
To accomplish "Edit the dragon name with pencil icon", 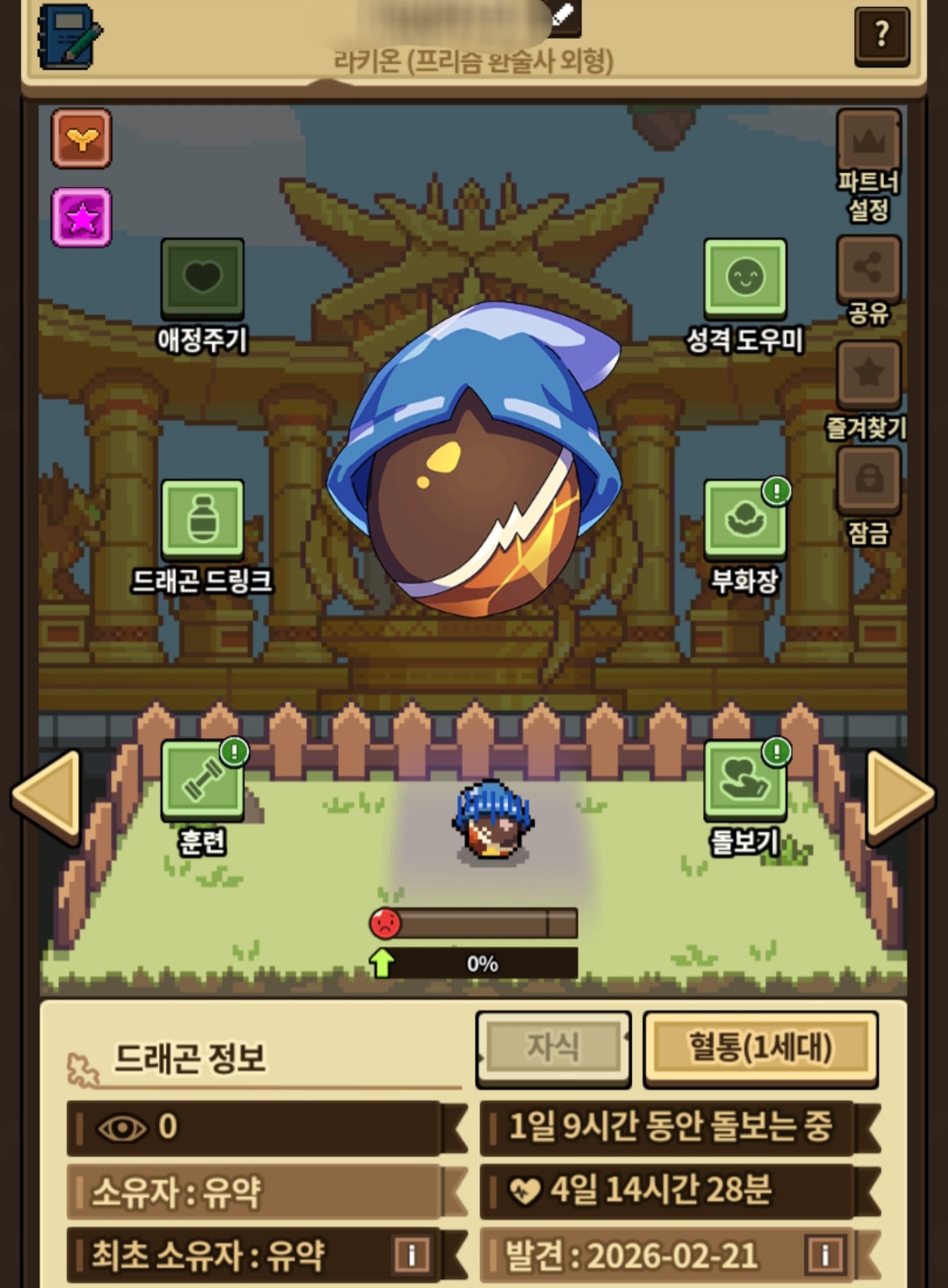I will click(x=564, y=15).
